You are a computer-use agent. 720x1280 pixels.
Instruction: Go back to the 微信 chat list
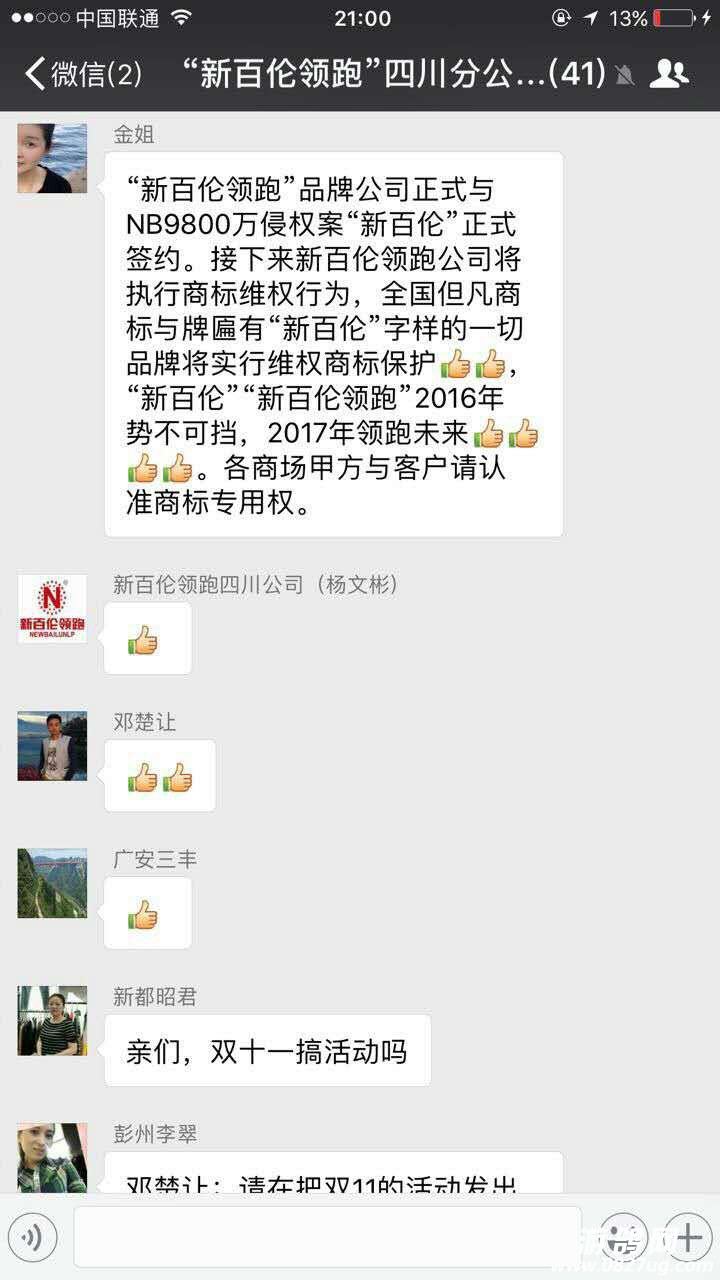tap(82, 74)
